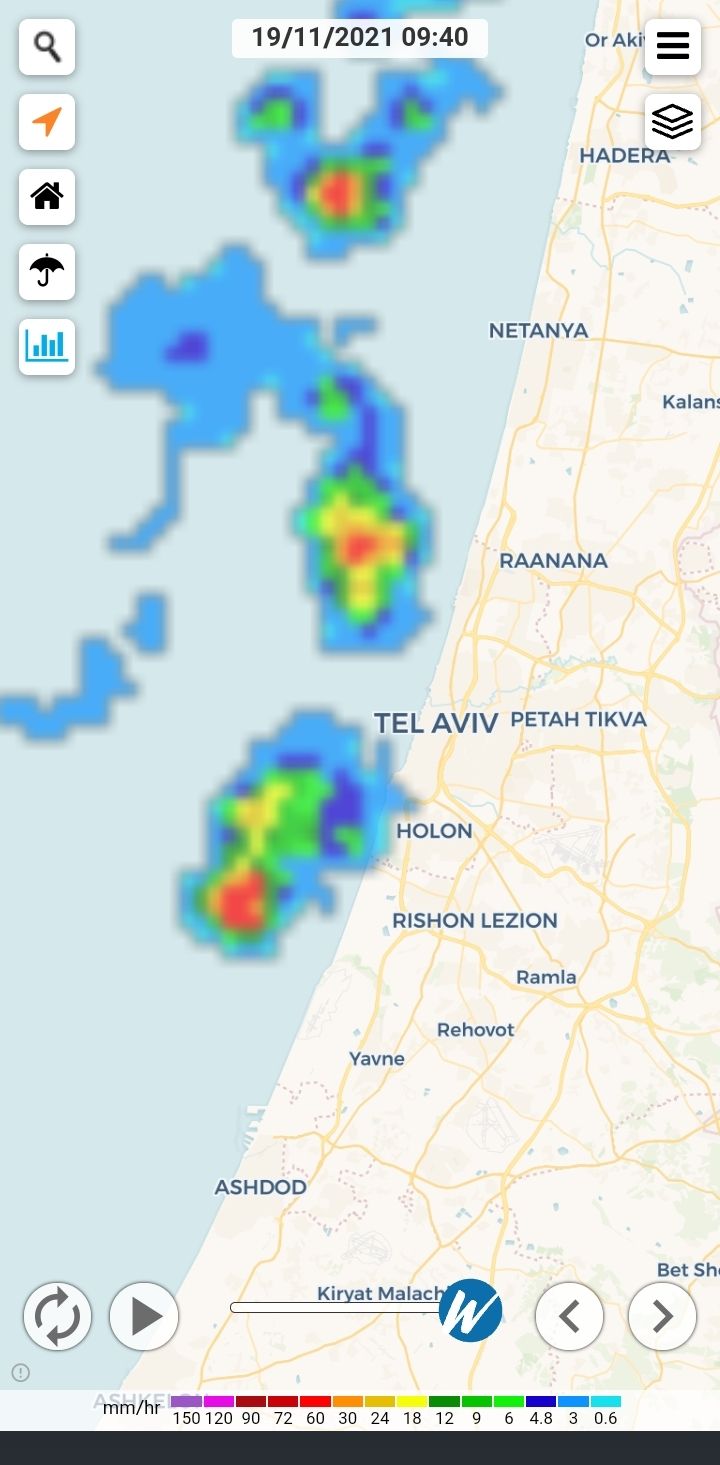Open the umbrella rain forecast
The width and height of the screenshot is (720, 1465).
(x=47, y=272)
